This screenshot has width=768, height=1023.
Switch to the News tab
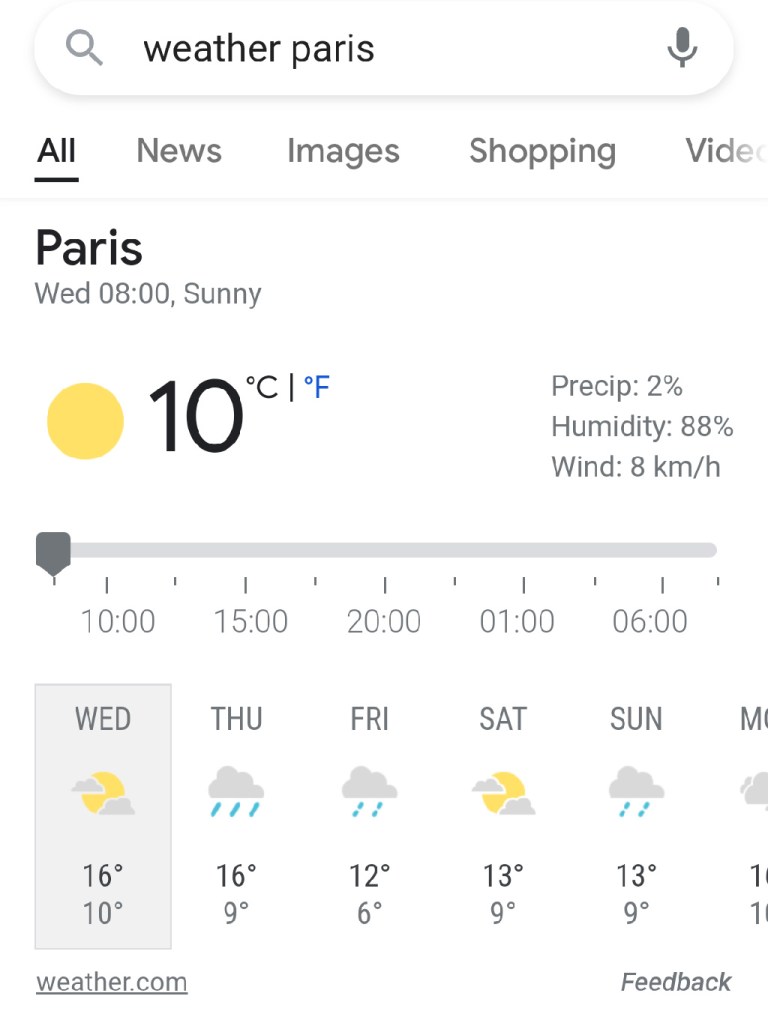click(x=179, y=151)
